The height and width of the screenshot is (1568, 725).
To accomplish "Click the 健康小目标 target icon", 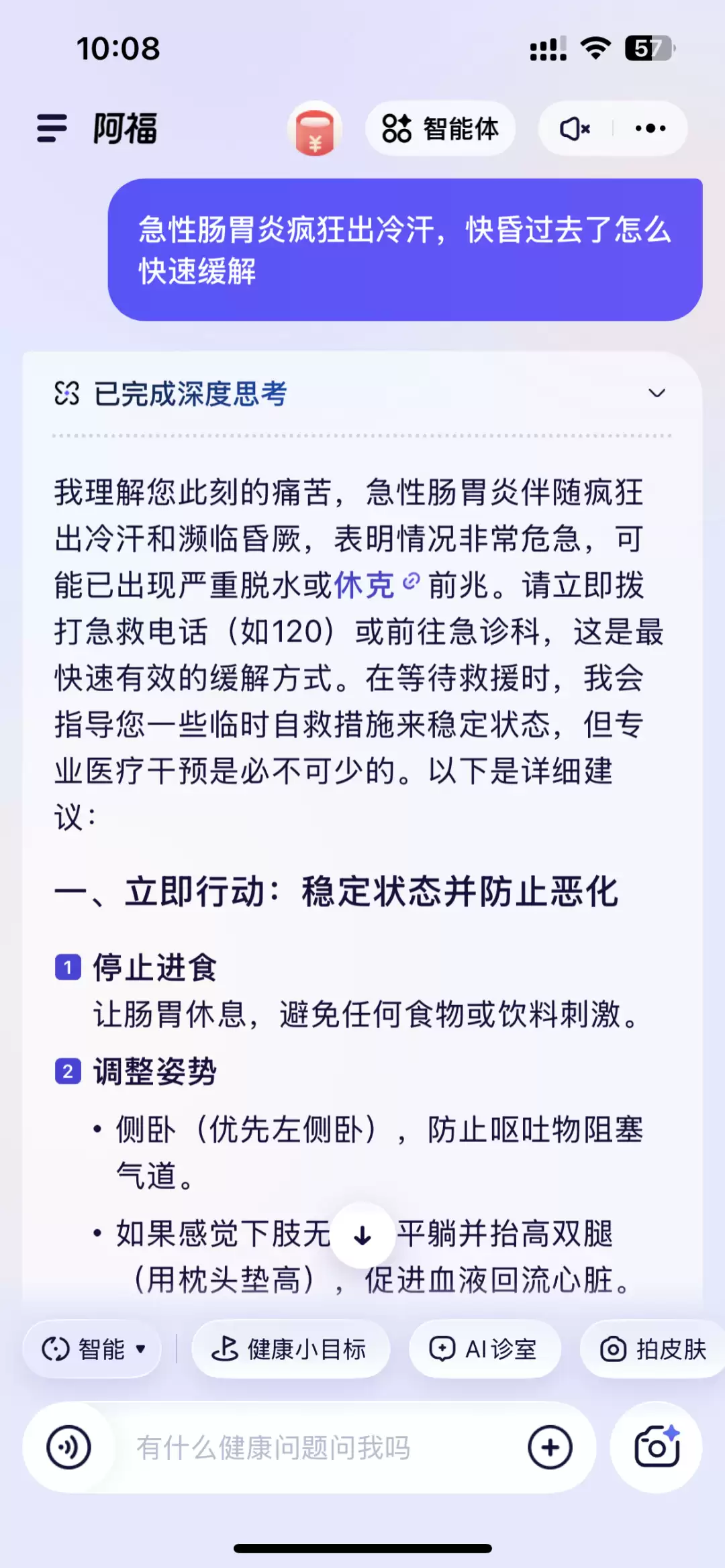I will pos(226,1349).
